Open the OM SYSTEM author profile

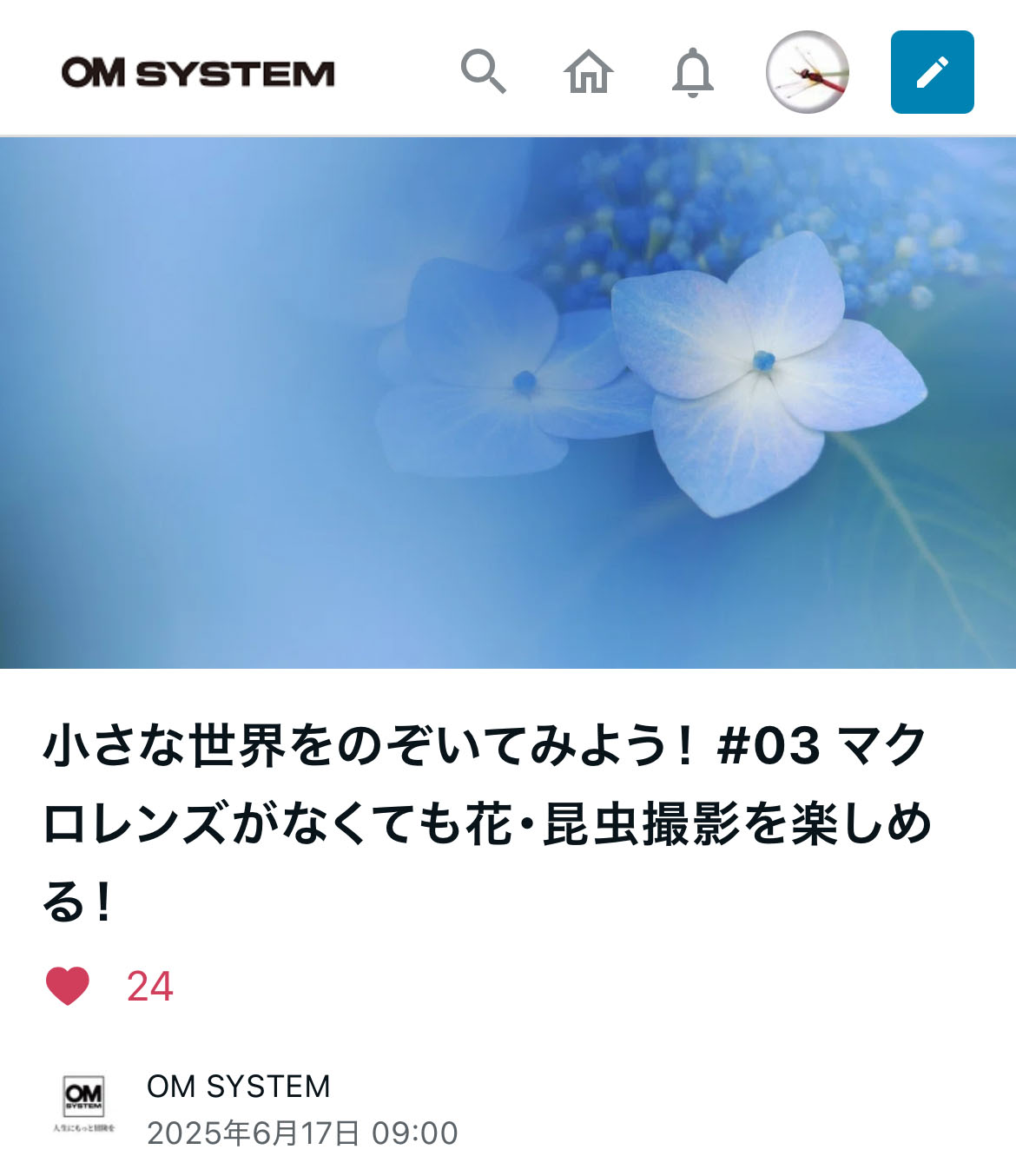click(x=238, y=1086)
